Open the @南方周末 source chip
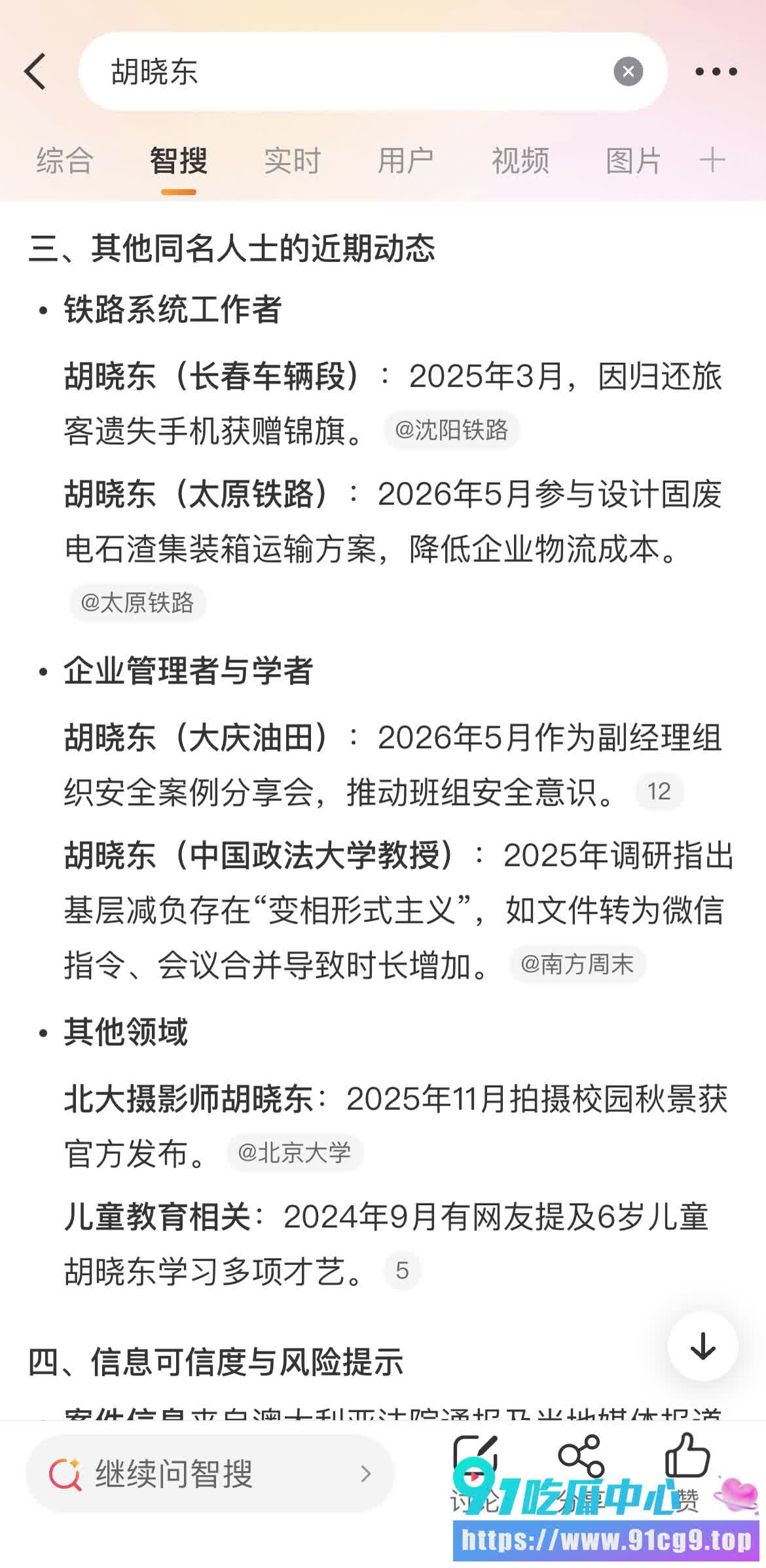Viewport: 766px width, 1568px height. 577,964
